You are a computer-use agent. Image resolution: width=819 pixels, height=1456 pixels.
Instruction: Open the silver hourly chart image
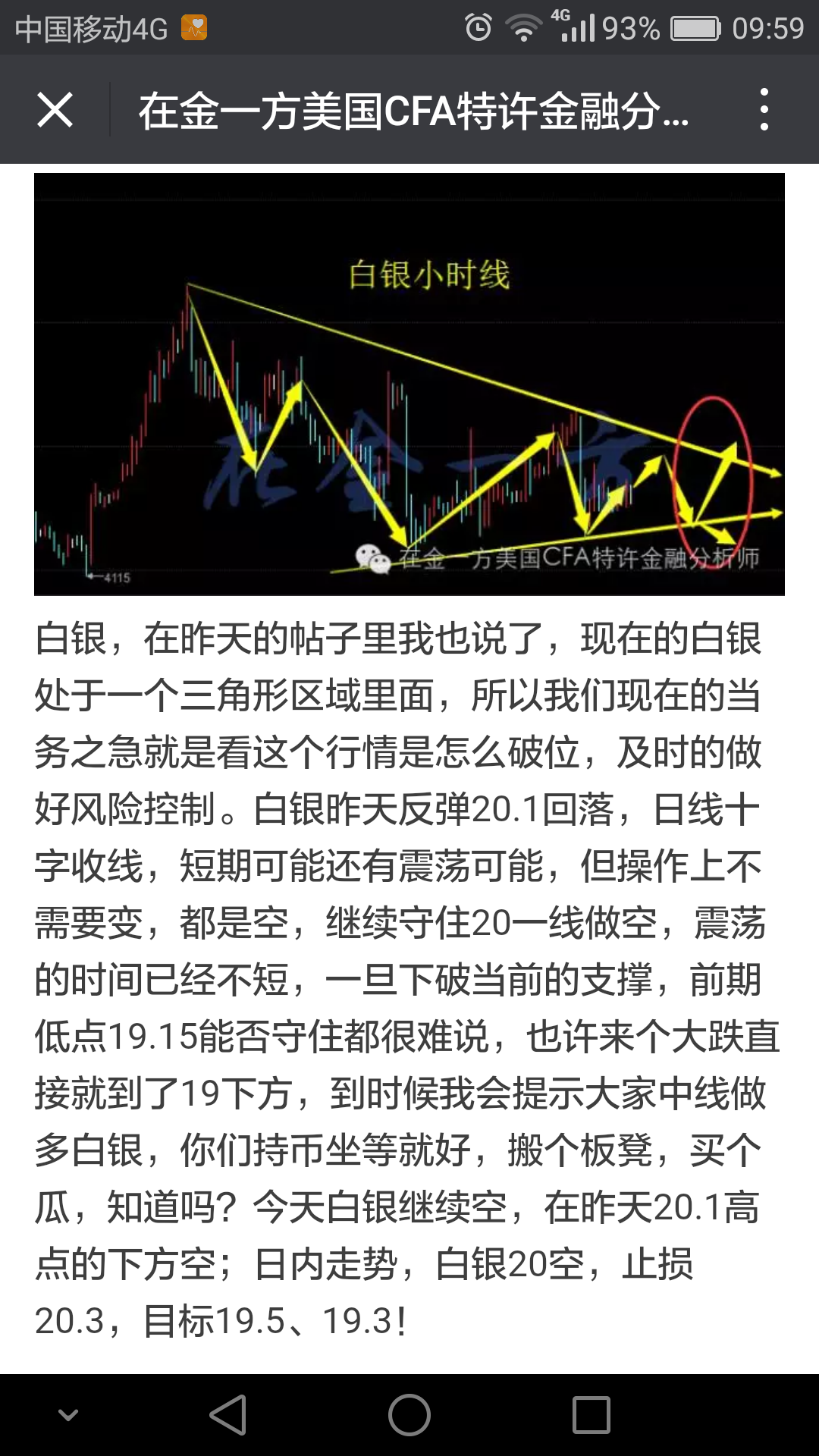[x=409, y=384]
